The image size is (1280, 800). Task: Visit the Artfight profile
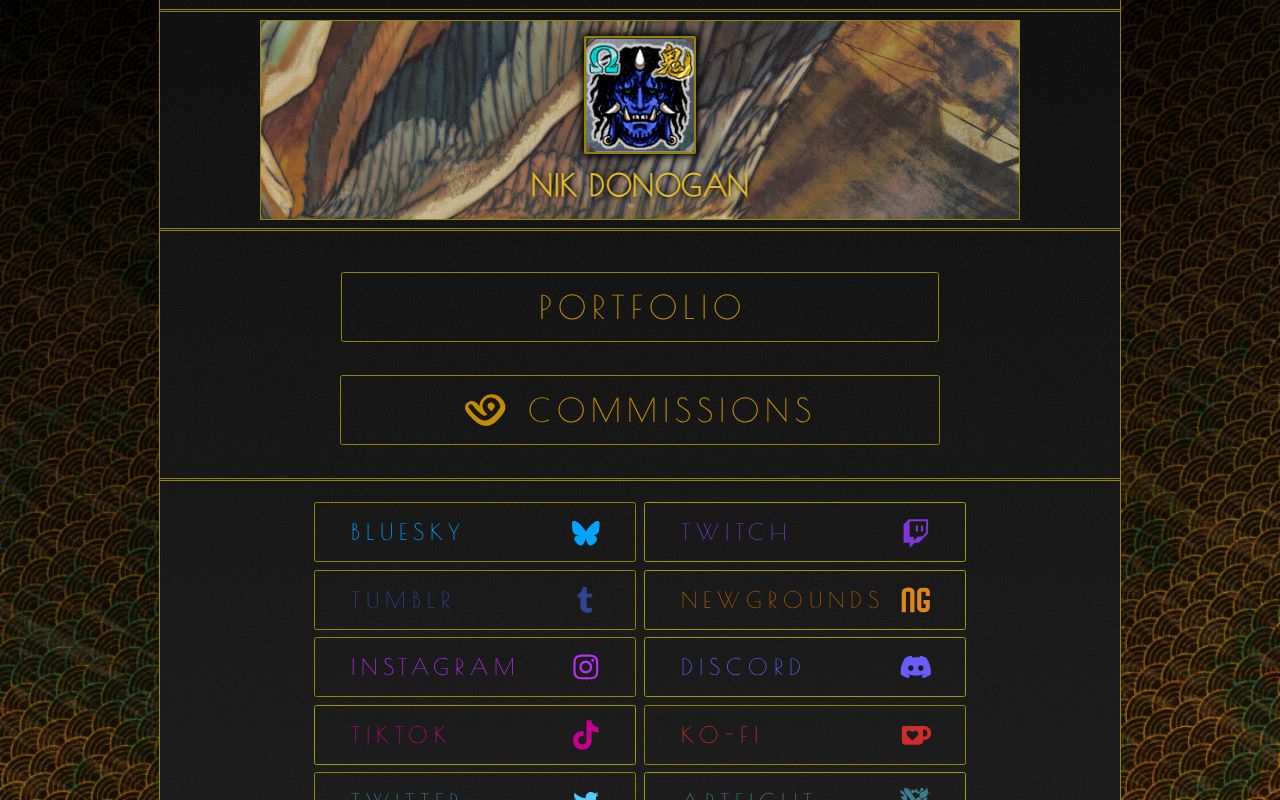(x=805, y=790)
